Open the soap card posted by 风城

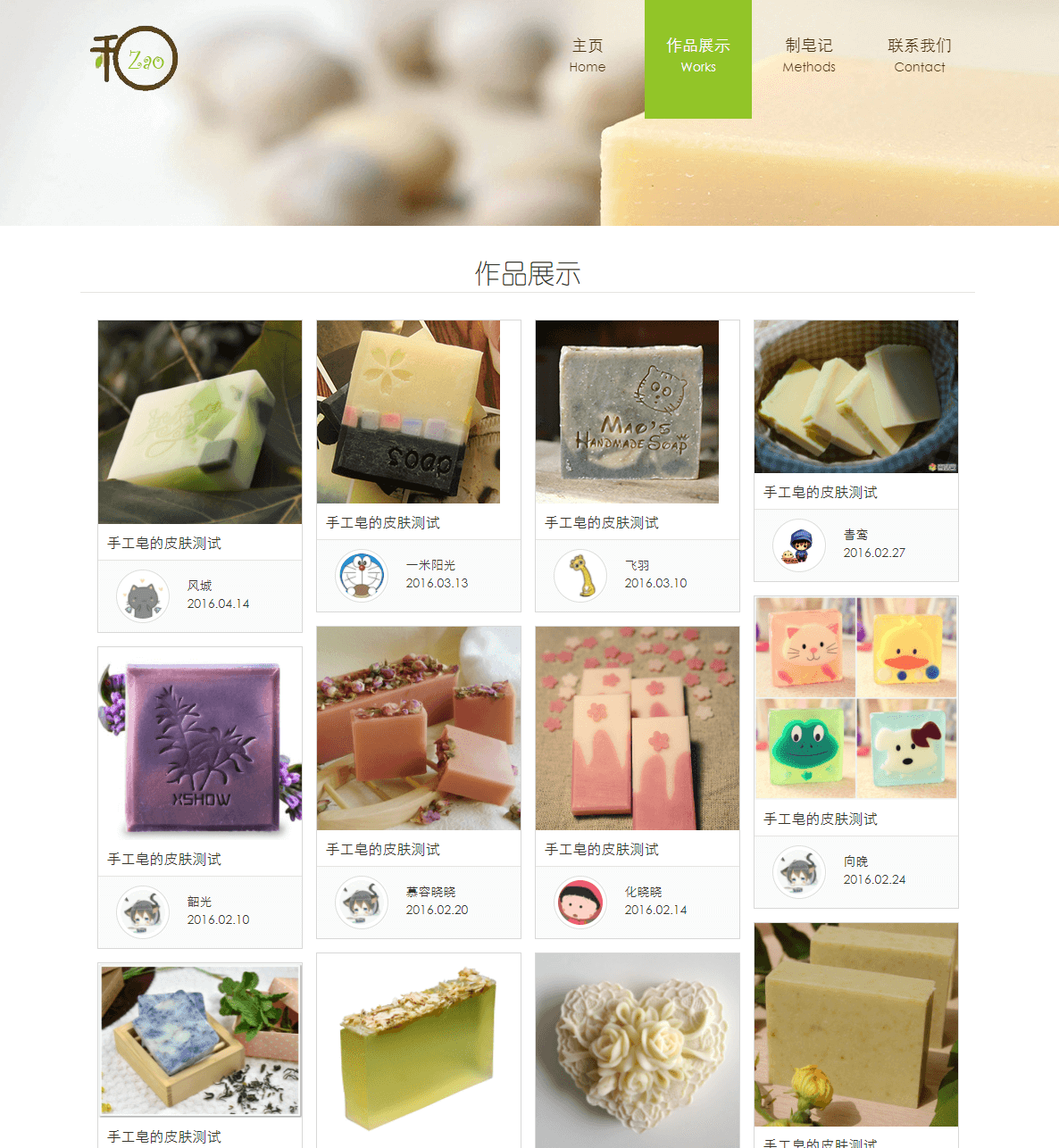point(200,422)
